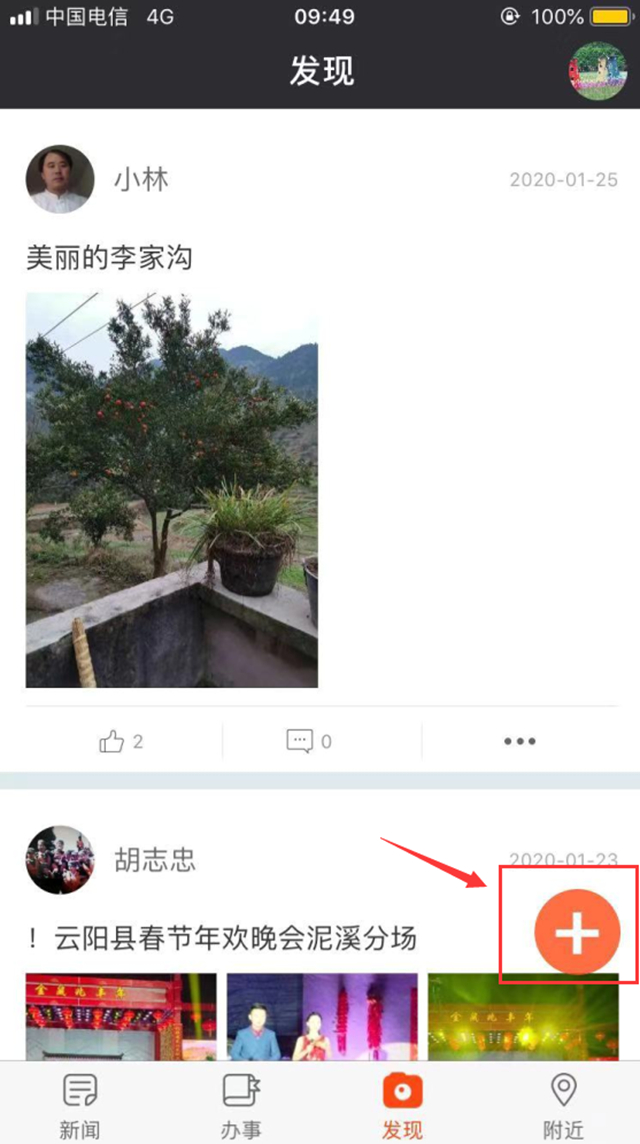Open the profile avatar in the header
Viewport: 640px width, 1144px height.
coord(598,71)
